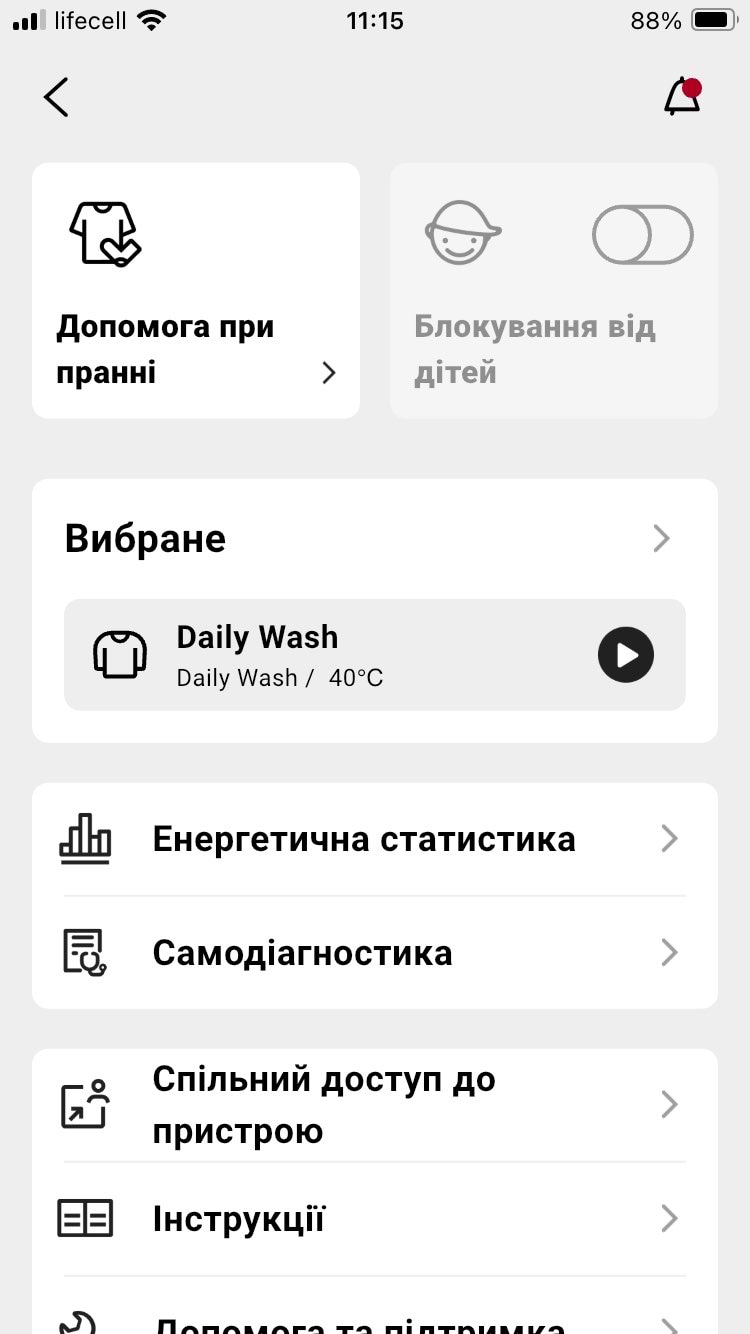750x1334 pixels.
Task: Go back using the arrow icon
Action: coord(56,97)
